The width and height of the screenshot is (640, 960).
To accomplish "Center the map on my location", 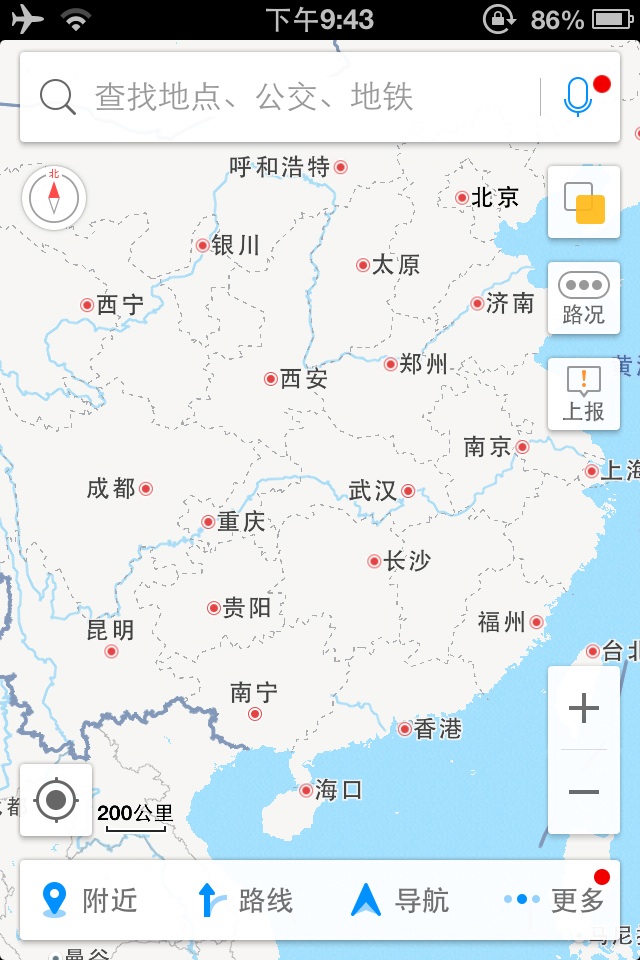I will [x=56, y=800].
